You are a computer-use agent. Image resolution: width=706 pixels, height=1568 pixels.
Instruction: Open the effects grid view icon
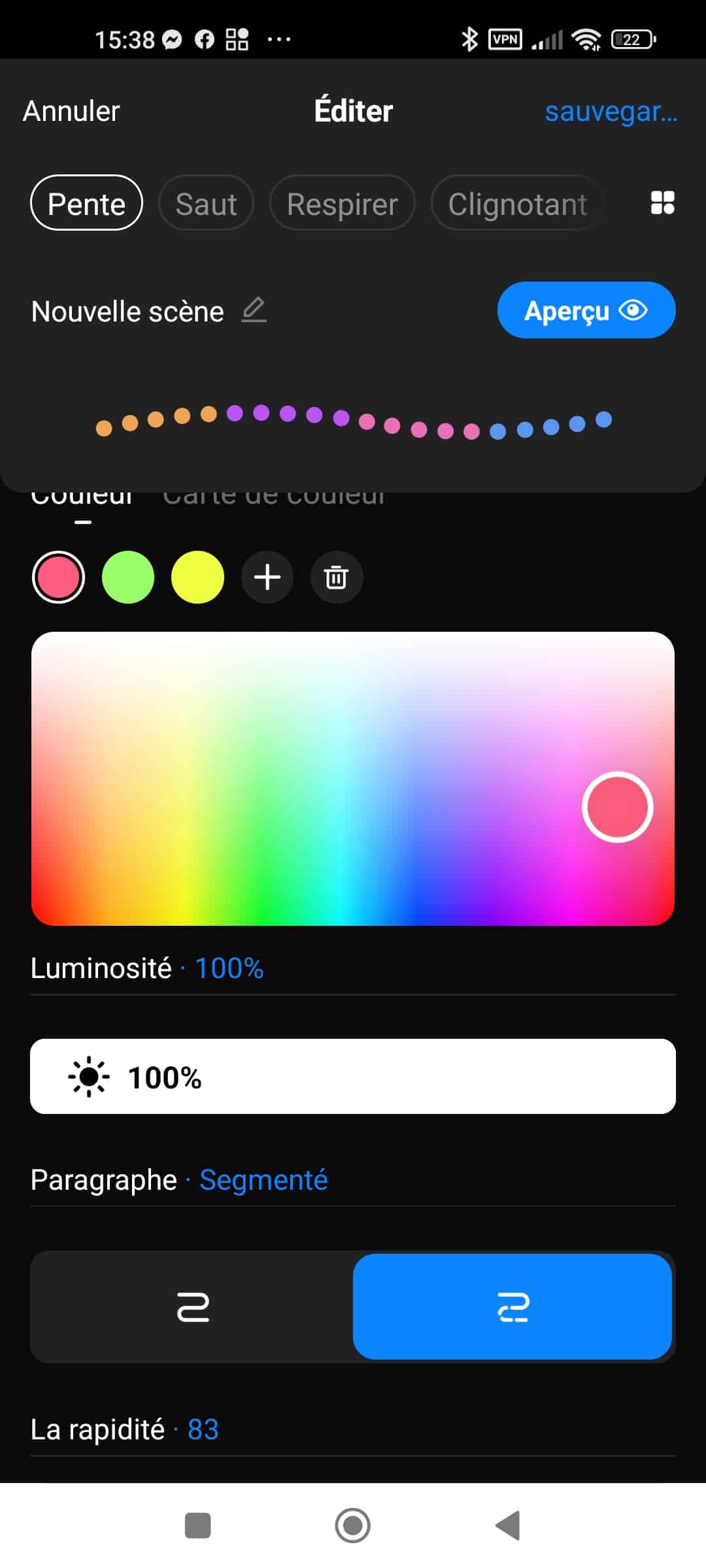662,203
